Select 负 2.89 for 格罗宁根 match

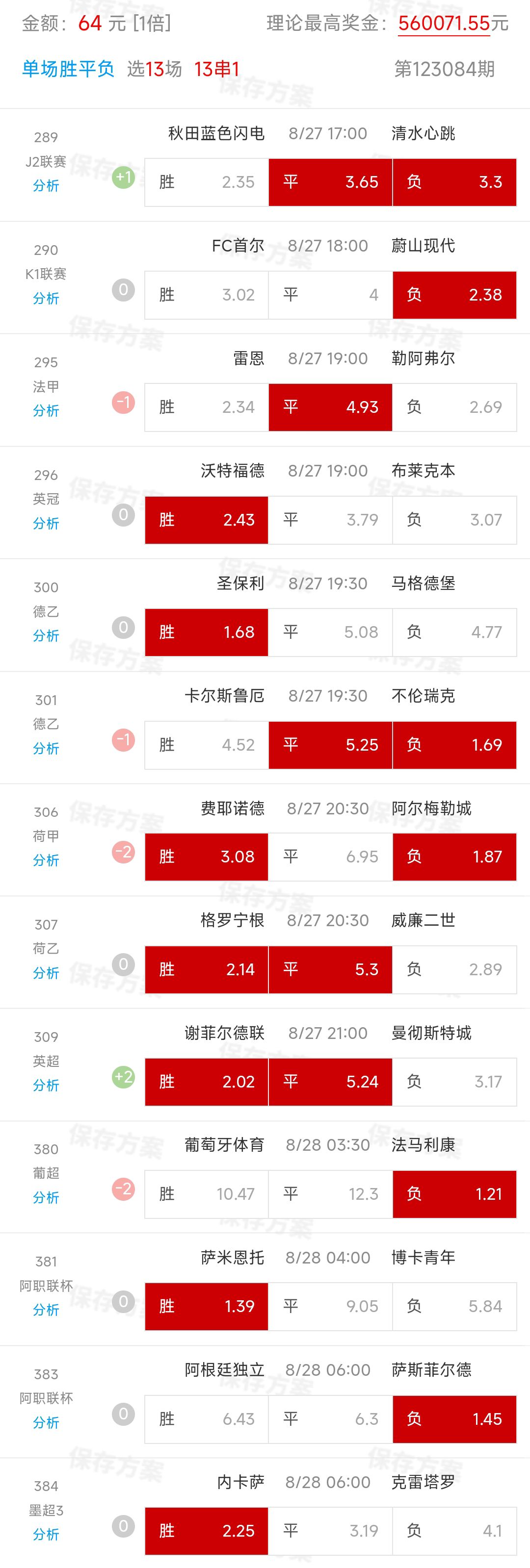click(x=454, y=969)
